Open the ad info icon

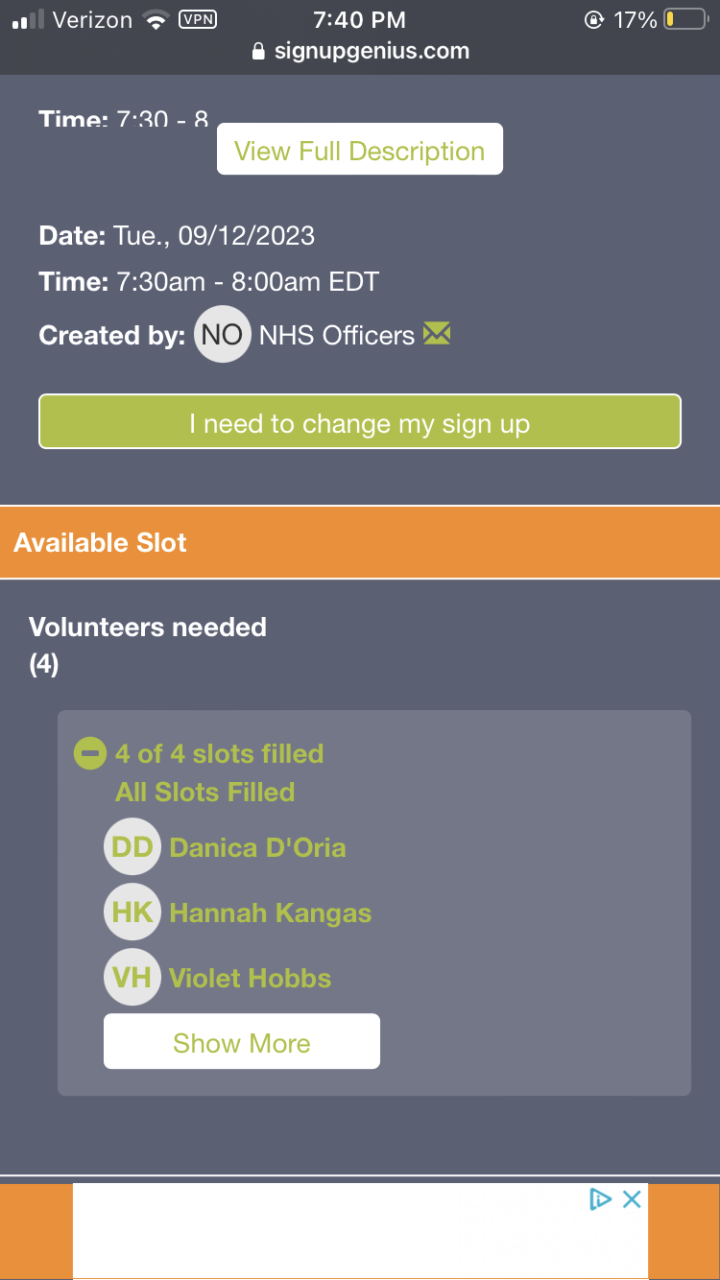tap(600, 1199)
